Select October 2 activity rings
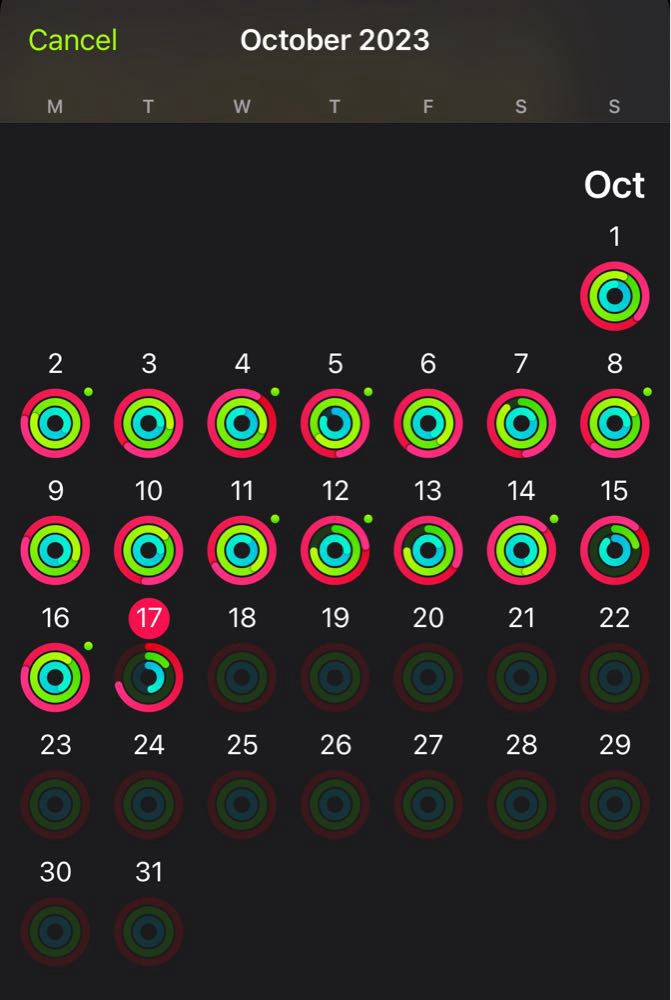671x1000 pixels. pos(55,423)
